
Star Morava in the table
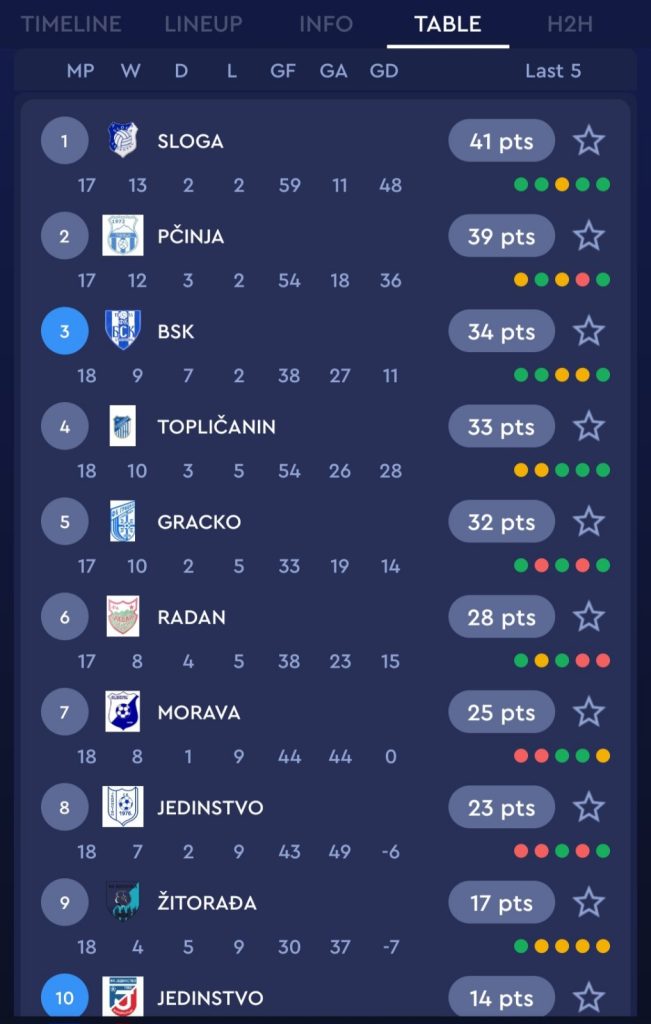[589, 712]
